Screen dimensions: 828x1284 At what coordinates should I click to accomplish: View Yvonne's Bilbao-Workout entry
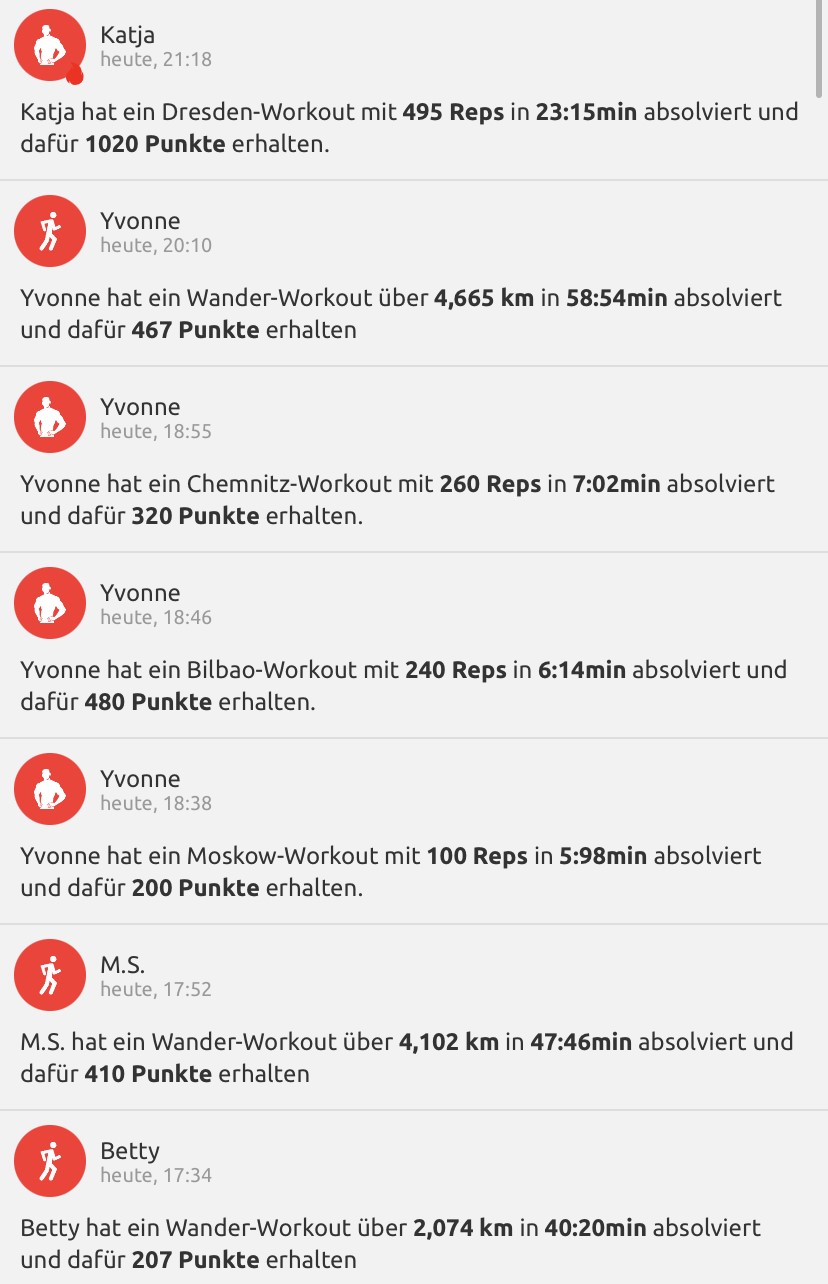coord(400,685)
